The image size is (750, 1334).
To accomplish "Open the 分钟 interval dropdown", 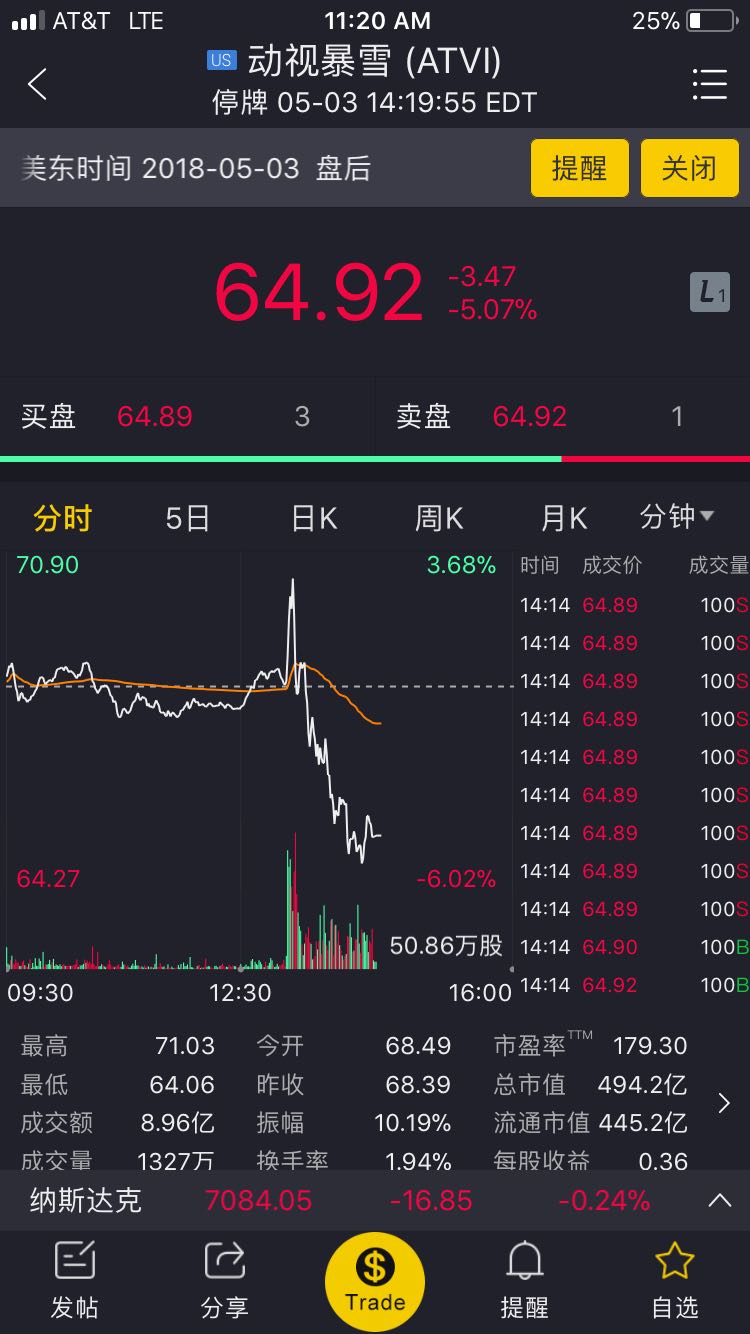I will pos(677,517).
